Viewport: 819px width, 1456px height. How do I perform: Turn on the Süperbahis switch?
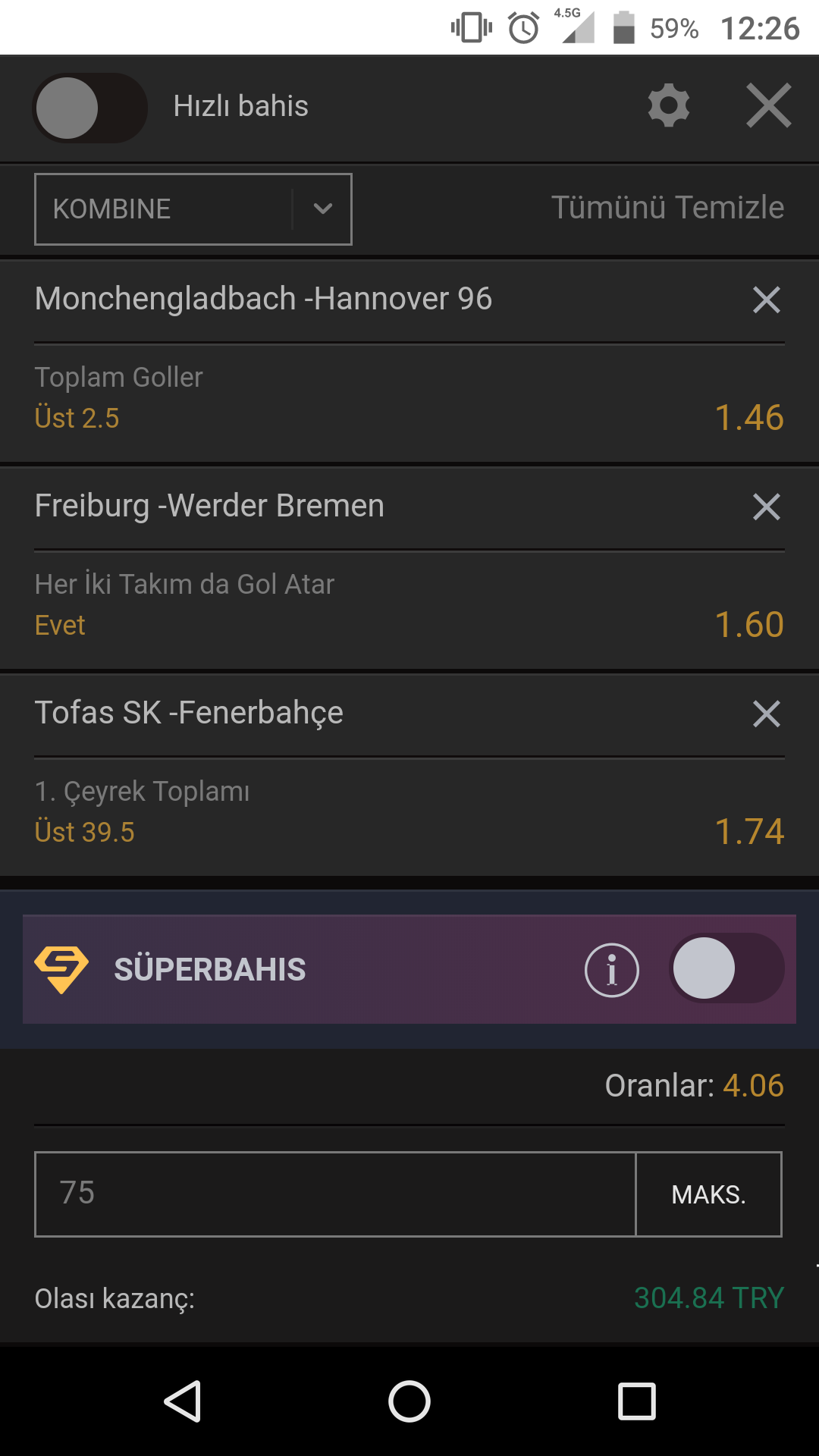coord(726,968)
